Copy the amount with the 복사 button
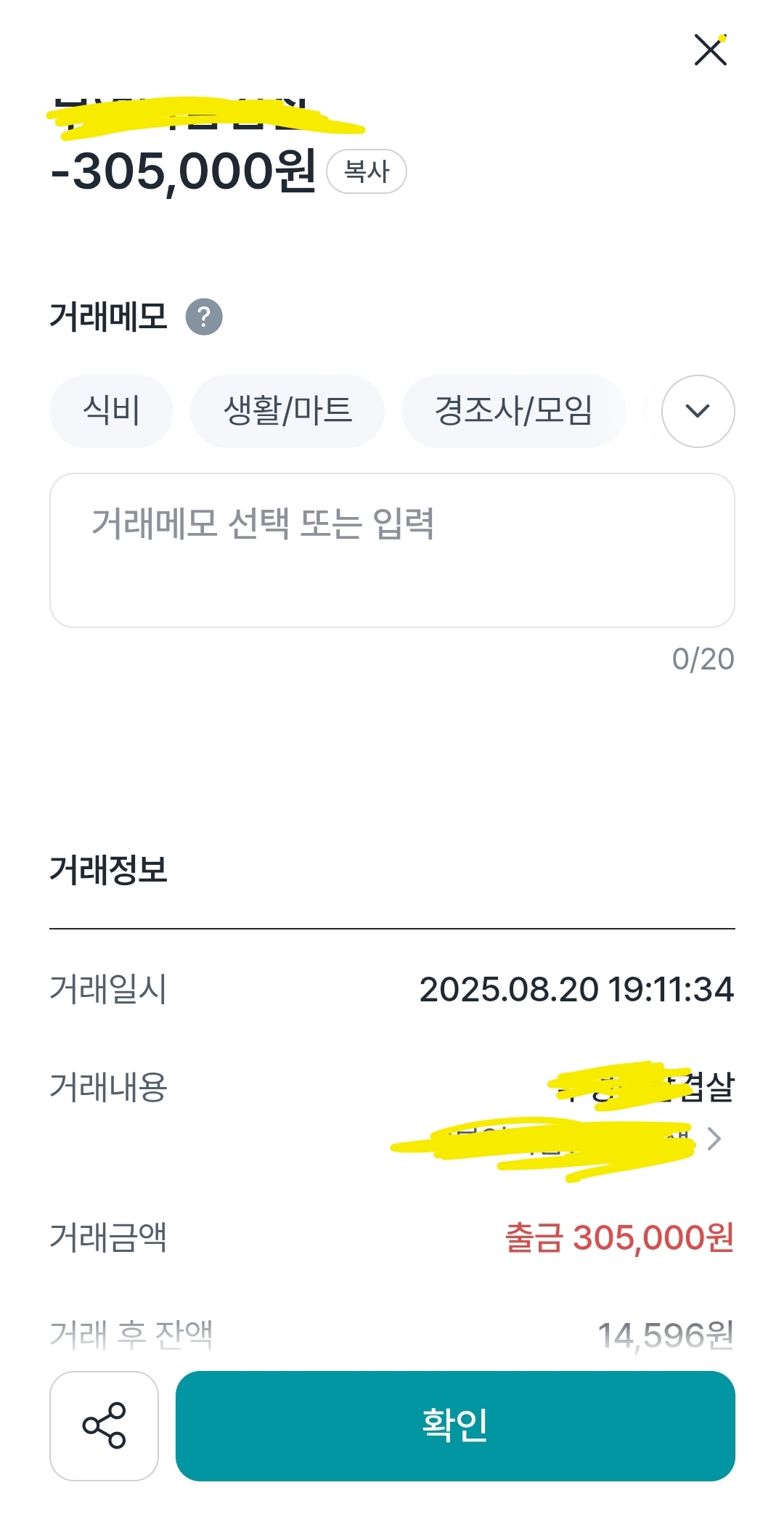Viewport: 784px width, 1530px height. pos(367,172)
